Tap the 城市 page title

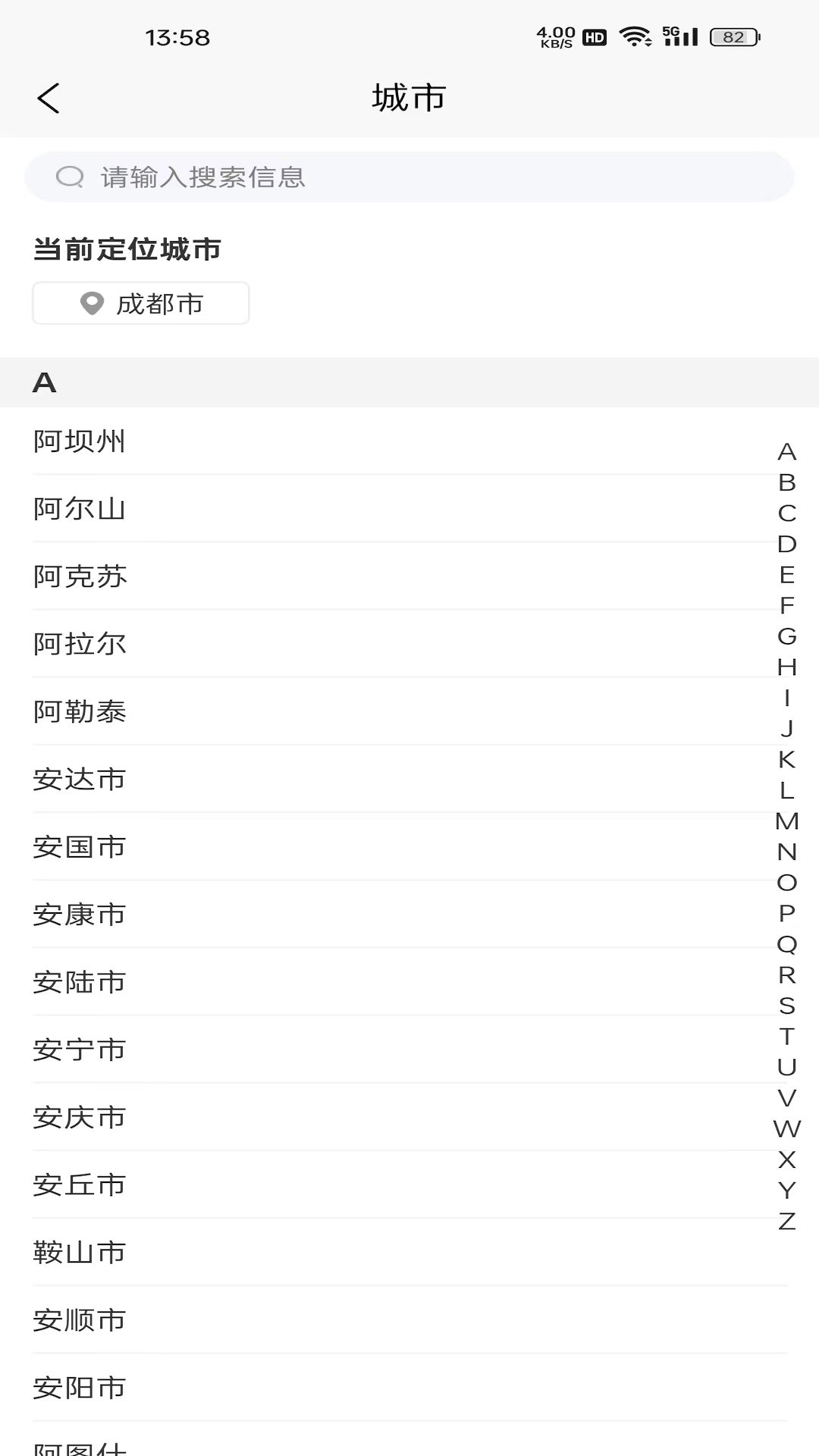point(409,97)
